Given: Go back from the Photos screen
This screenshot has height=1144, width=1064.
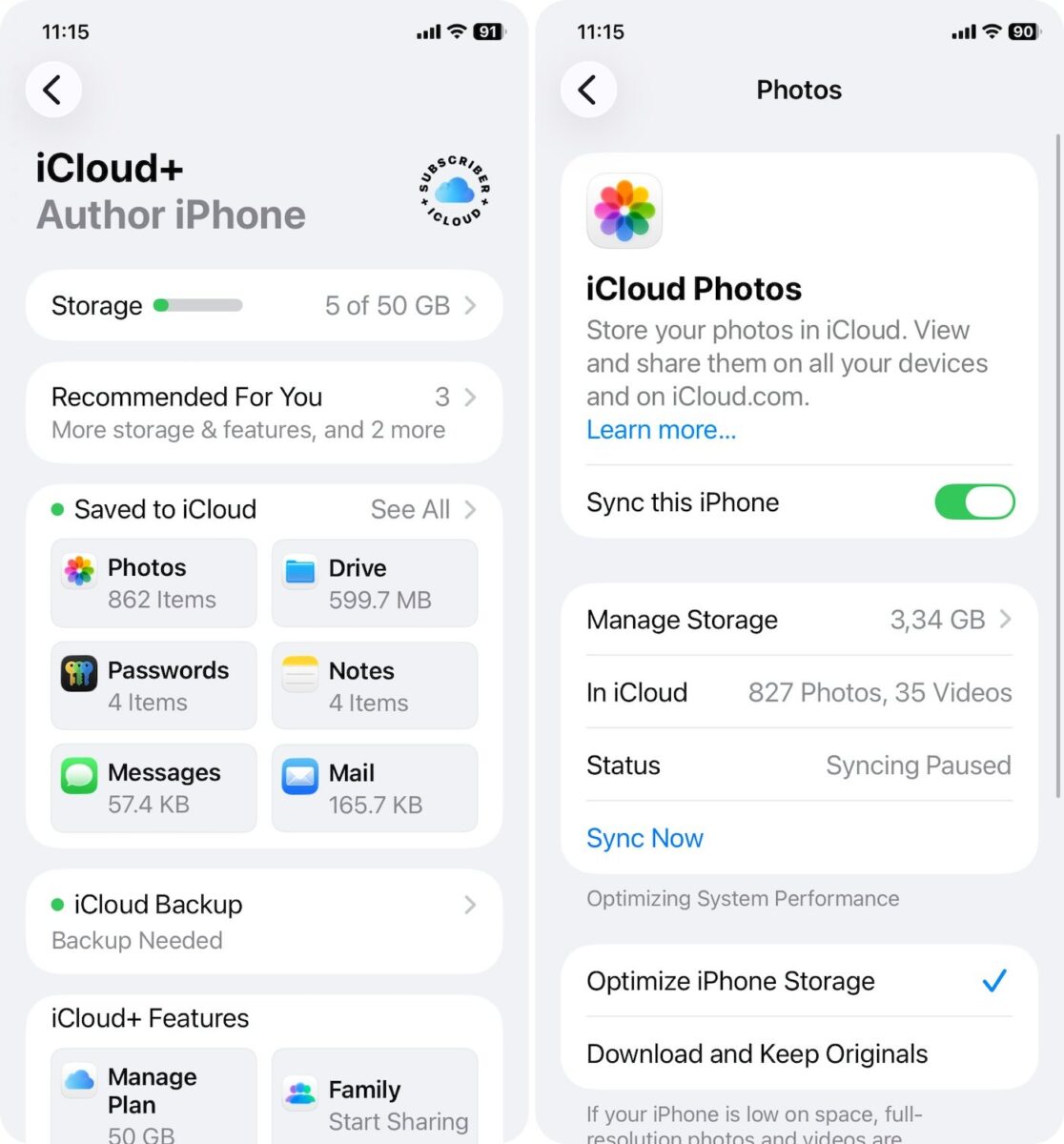Looking at the screenshot, I should (588, 89).
